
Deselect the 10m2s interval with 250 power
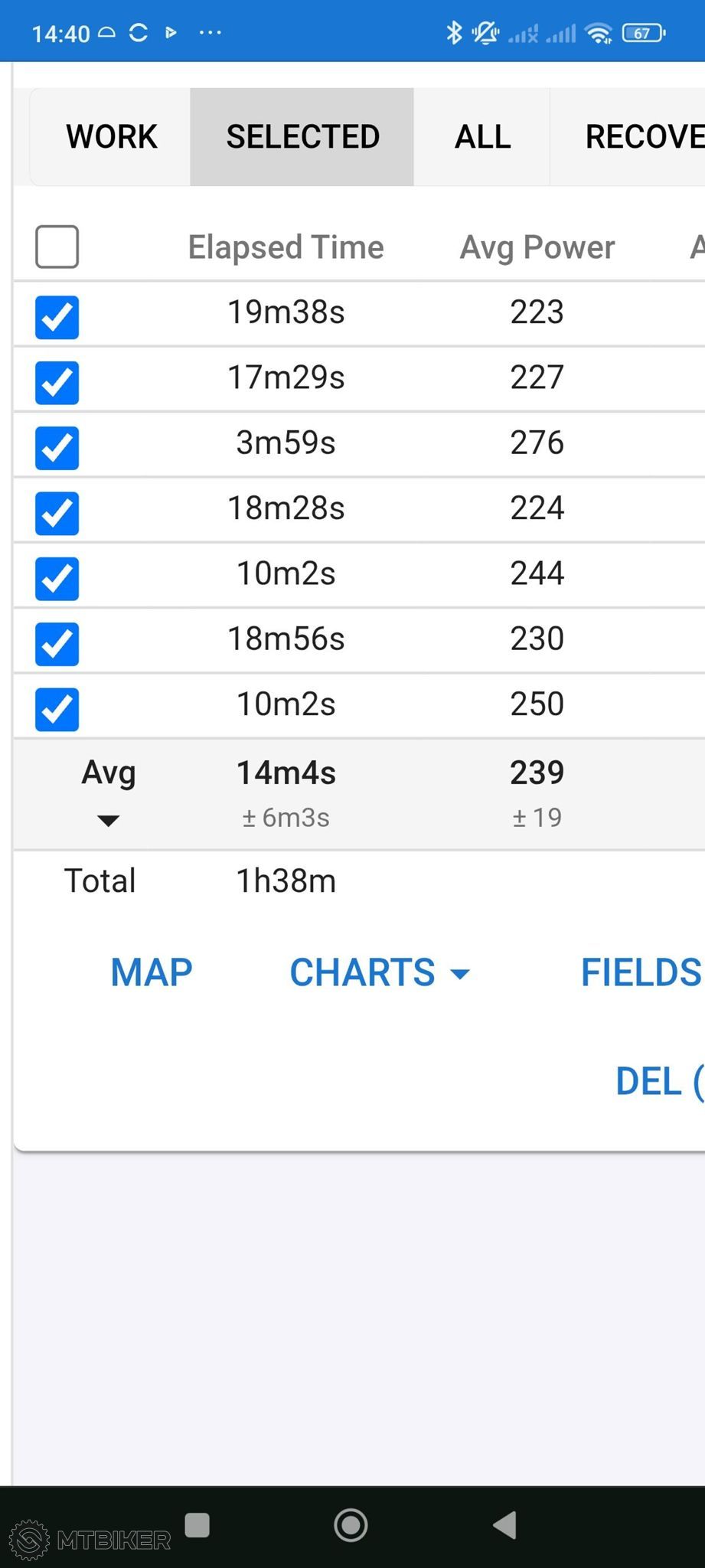point(57,709)
